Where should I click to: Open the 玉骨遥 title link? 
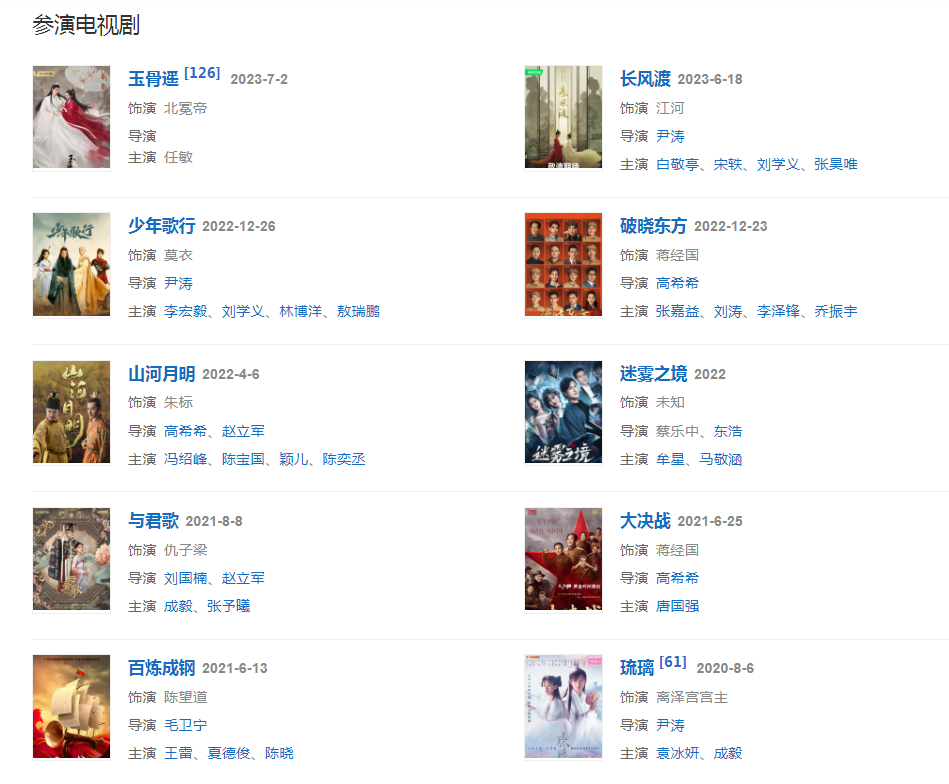153,79
